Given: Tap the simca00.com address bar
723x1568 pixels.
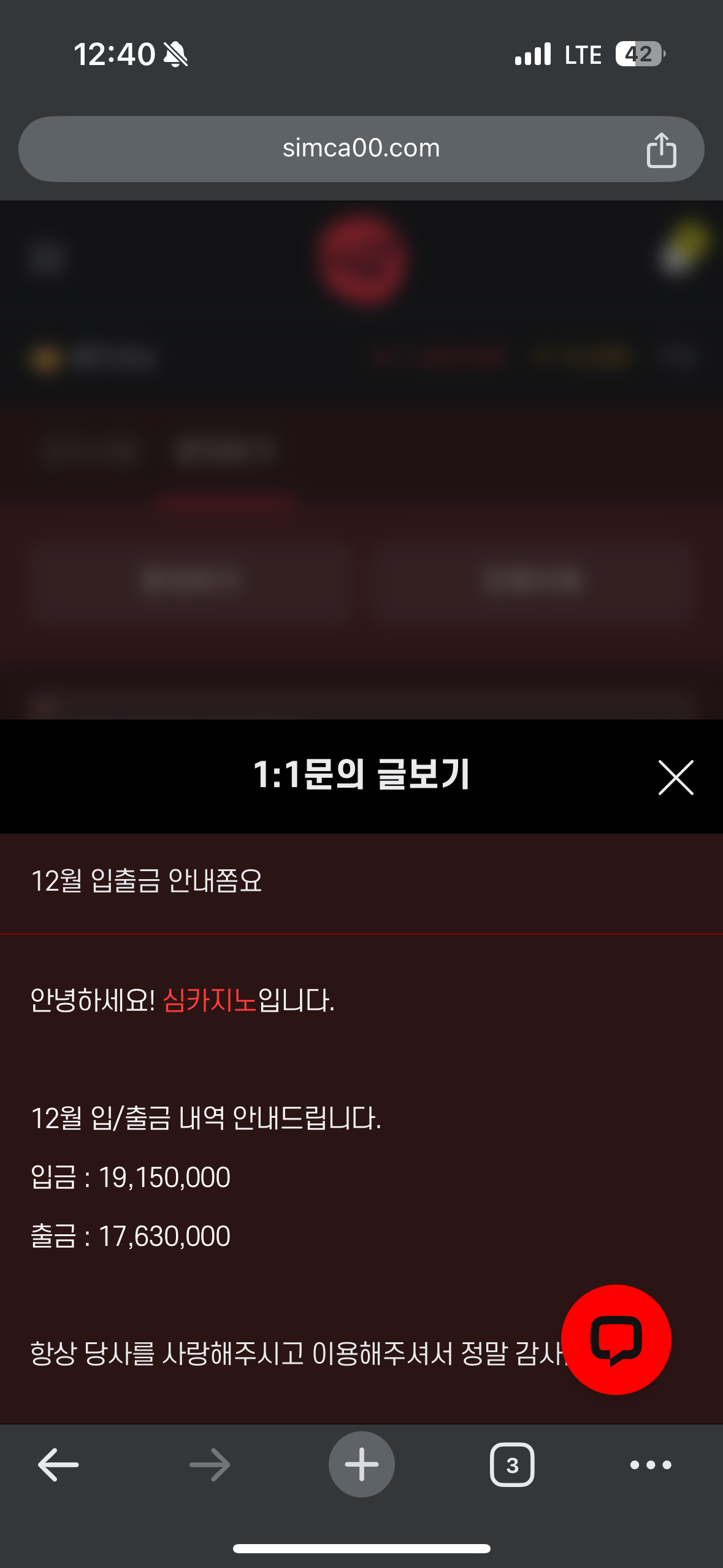Looking at the screenshot, I should pos(361,148).
